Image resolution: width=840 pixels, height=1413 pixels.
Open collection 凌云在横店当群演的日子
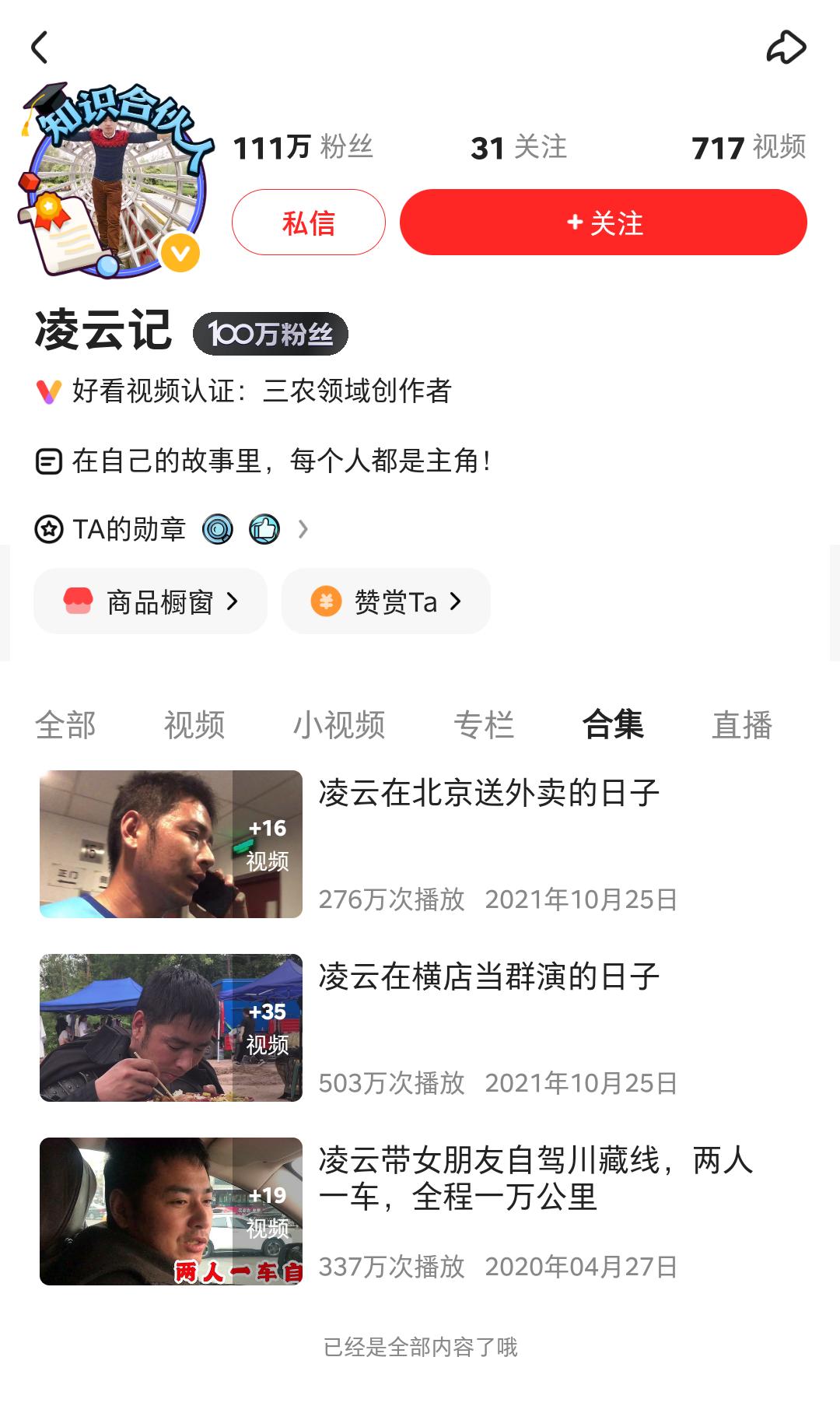pos(488,977)
